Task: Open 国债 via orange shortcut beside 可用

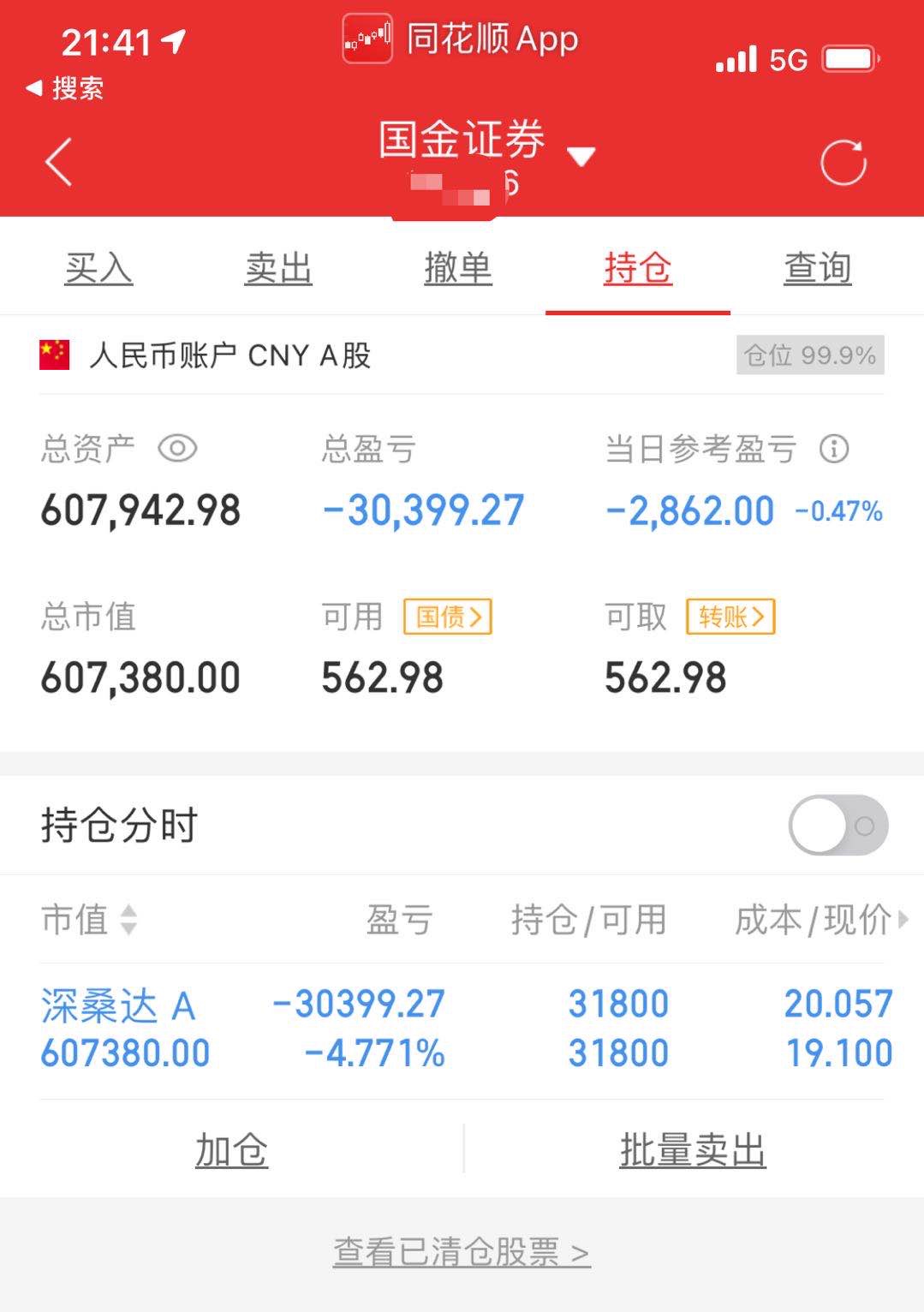Action: (x=448, y=617)
